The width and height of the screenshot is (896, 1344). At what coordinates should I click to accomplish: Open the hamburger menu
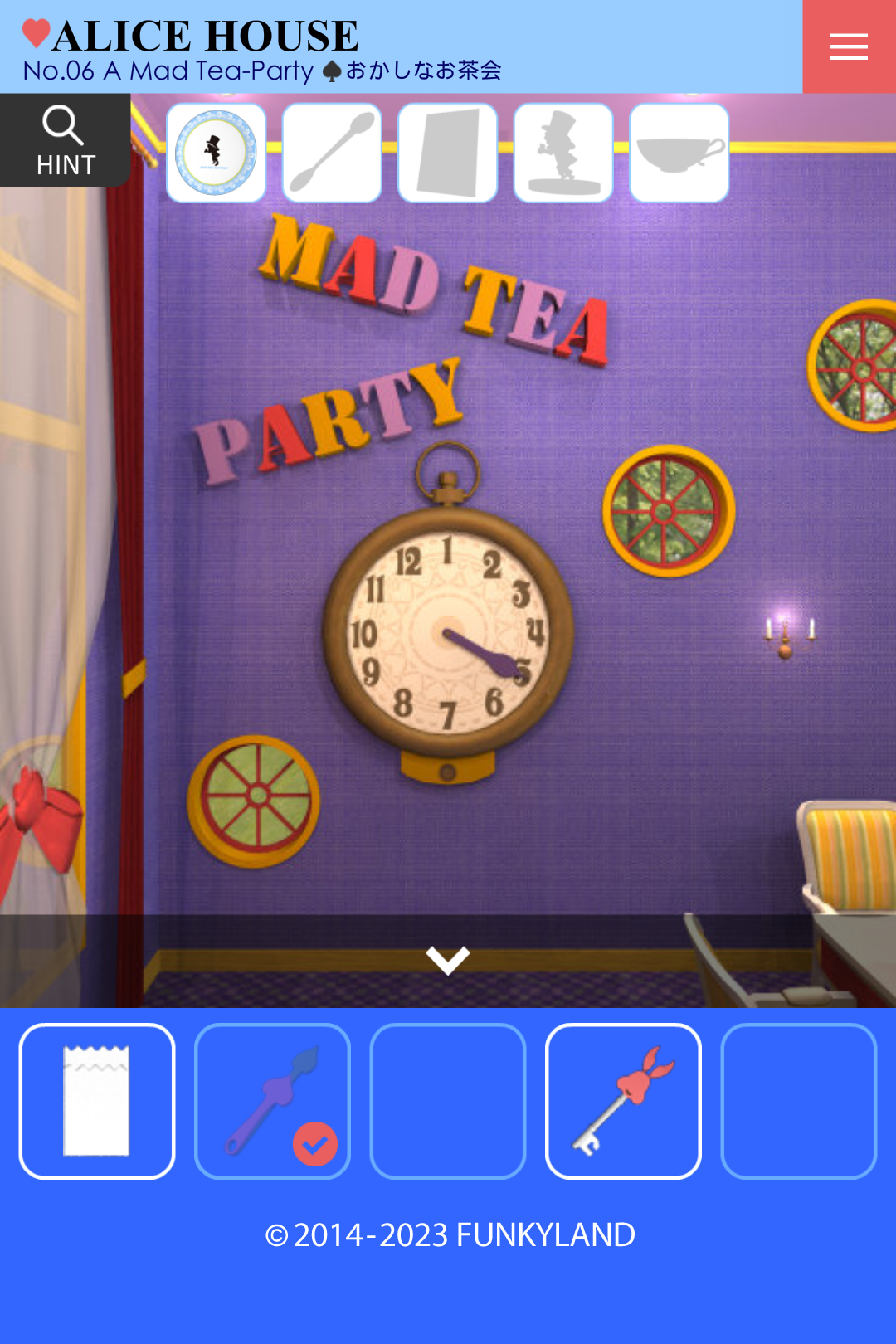[849, 46]
